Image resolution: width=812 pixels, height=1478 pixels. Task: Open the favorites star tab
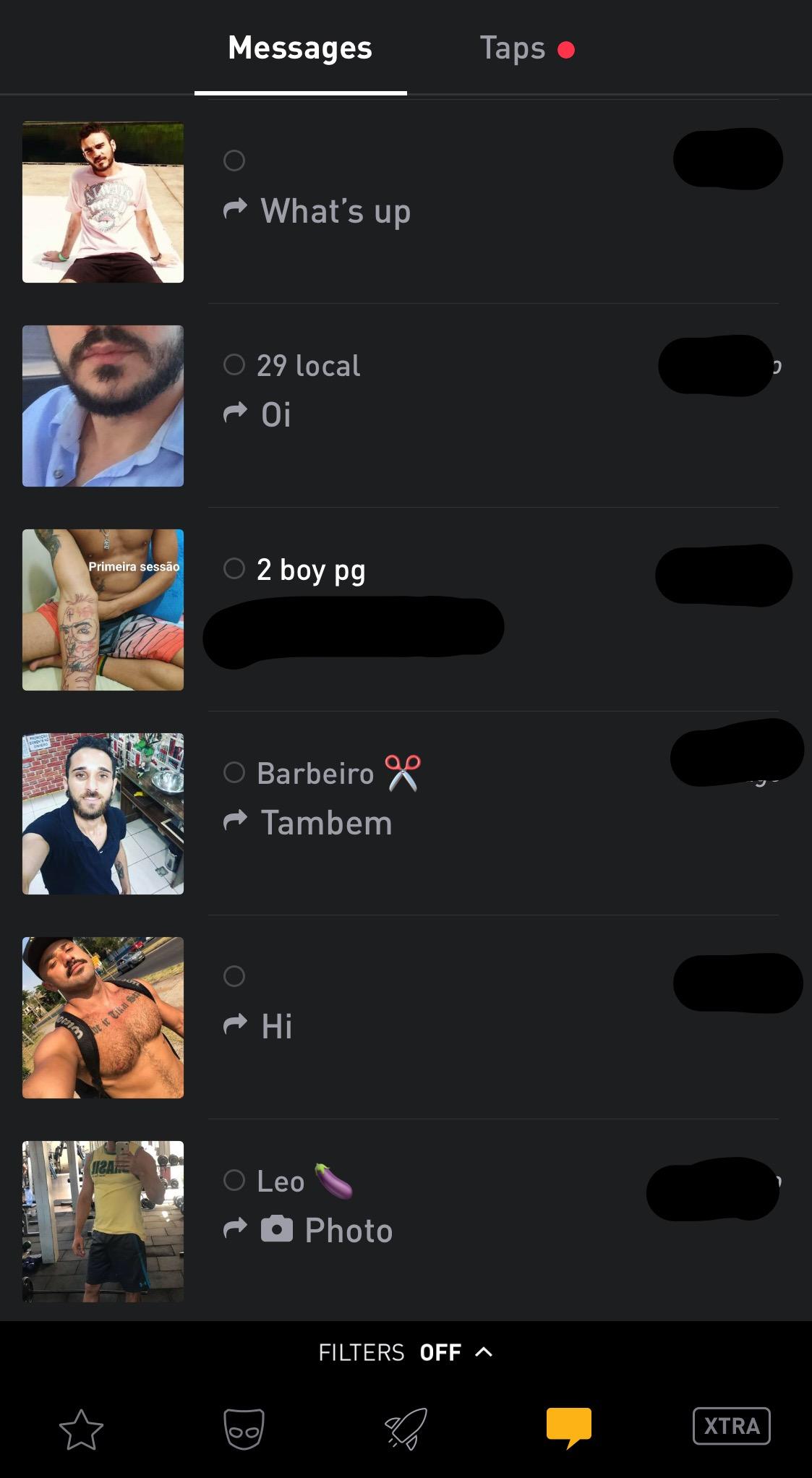(x=81, y=1429)
